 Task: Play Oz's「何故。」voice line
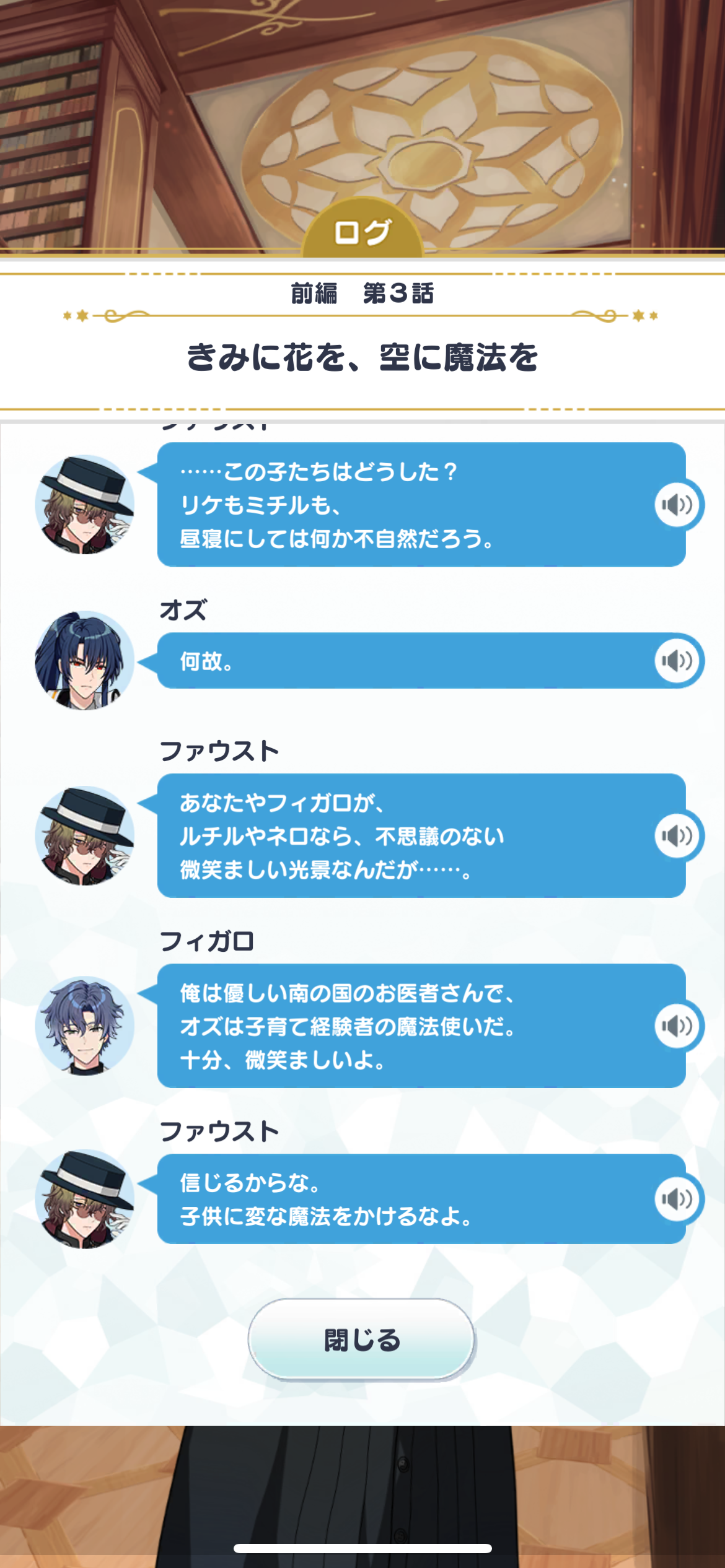tap(677, 661)
